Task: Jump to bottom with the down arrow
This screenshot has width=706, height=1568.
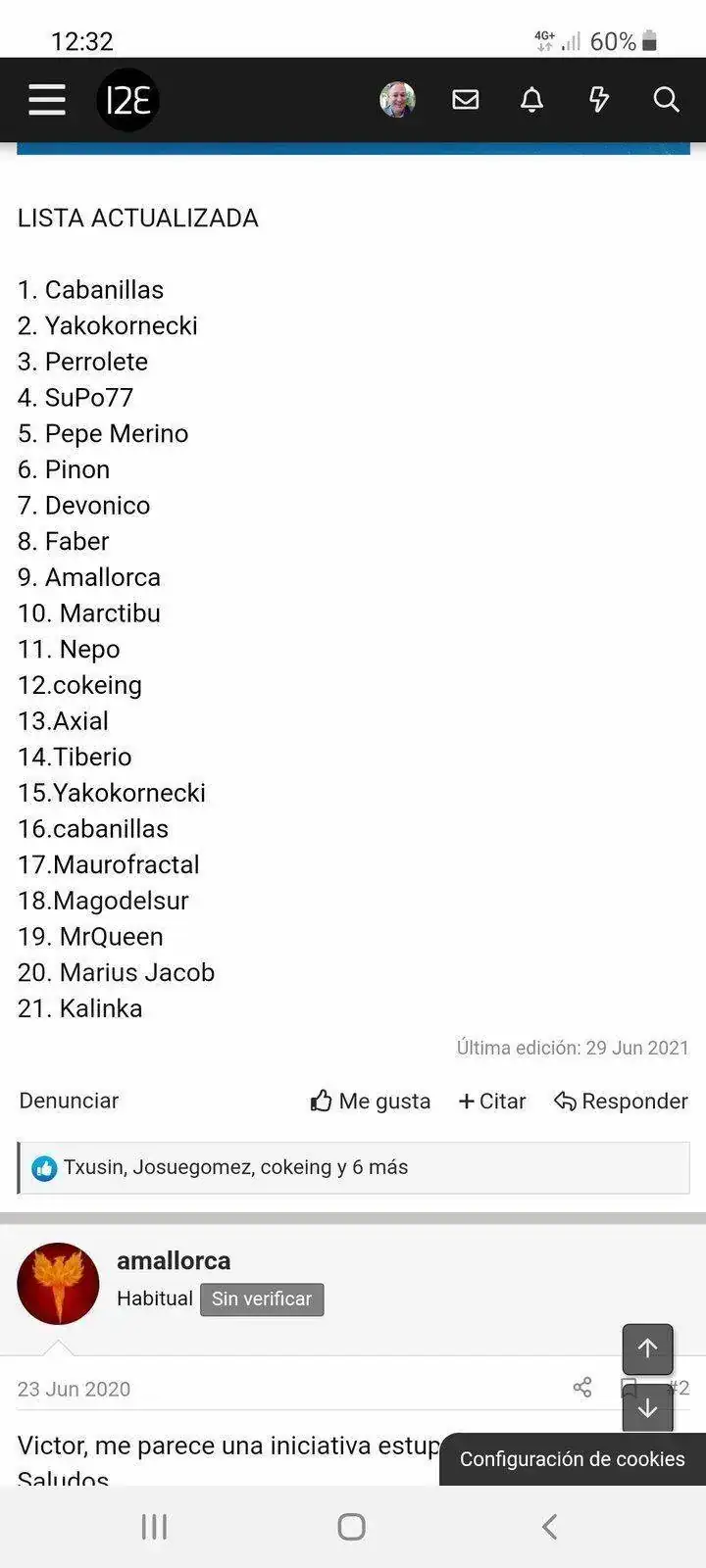Action: point(647,1409)
